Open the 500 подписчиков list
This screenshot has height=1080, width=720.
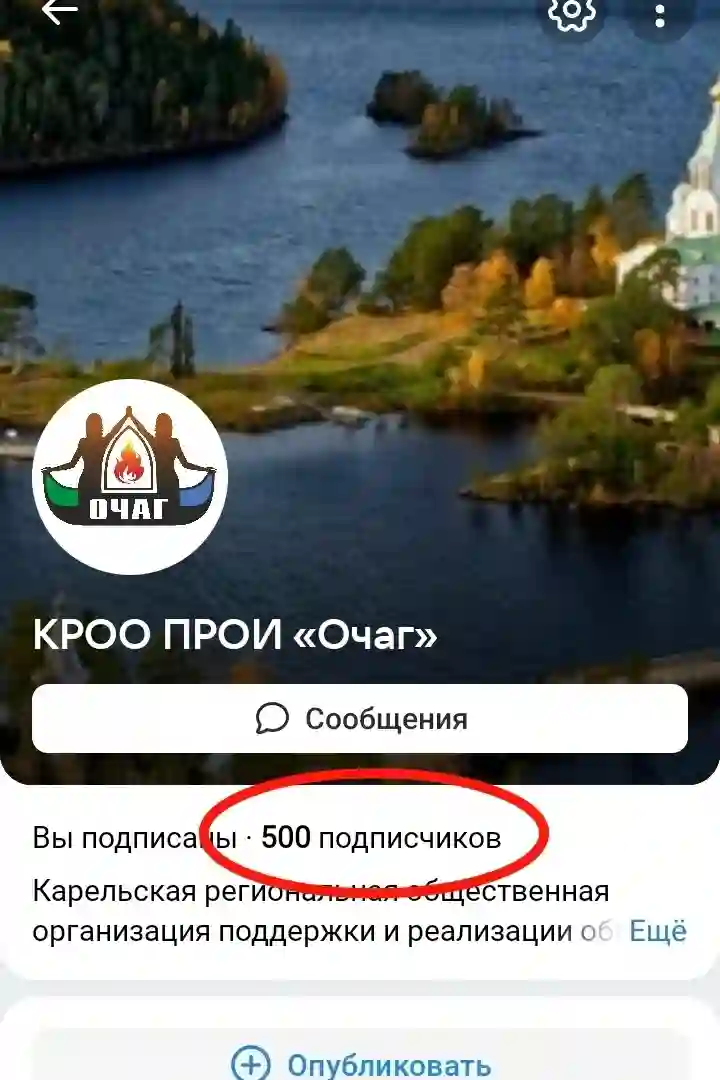tap(381, 838)
